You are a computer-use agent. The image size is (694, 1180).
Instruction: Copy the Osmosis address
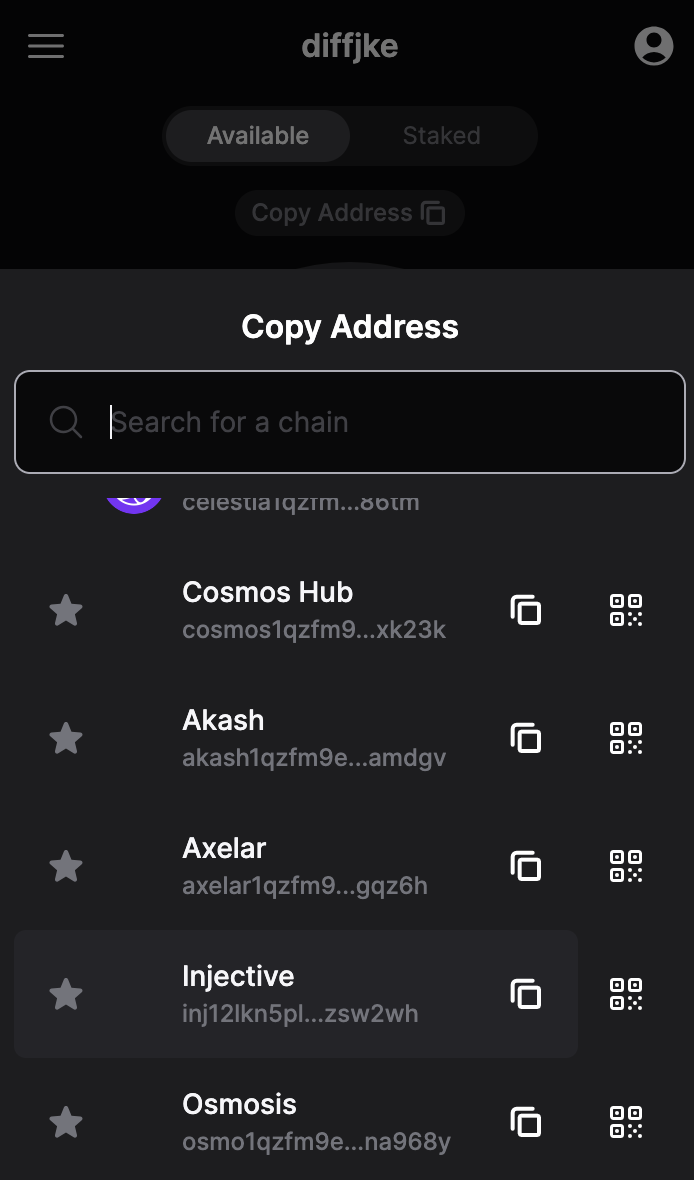pos(526,1122)
